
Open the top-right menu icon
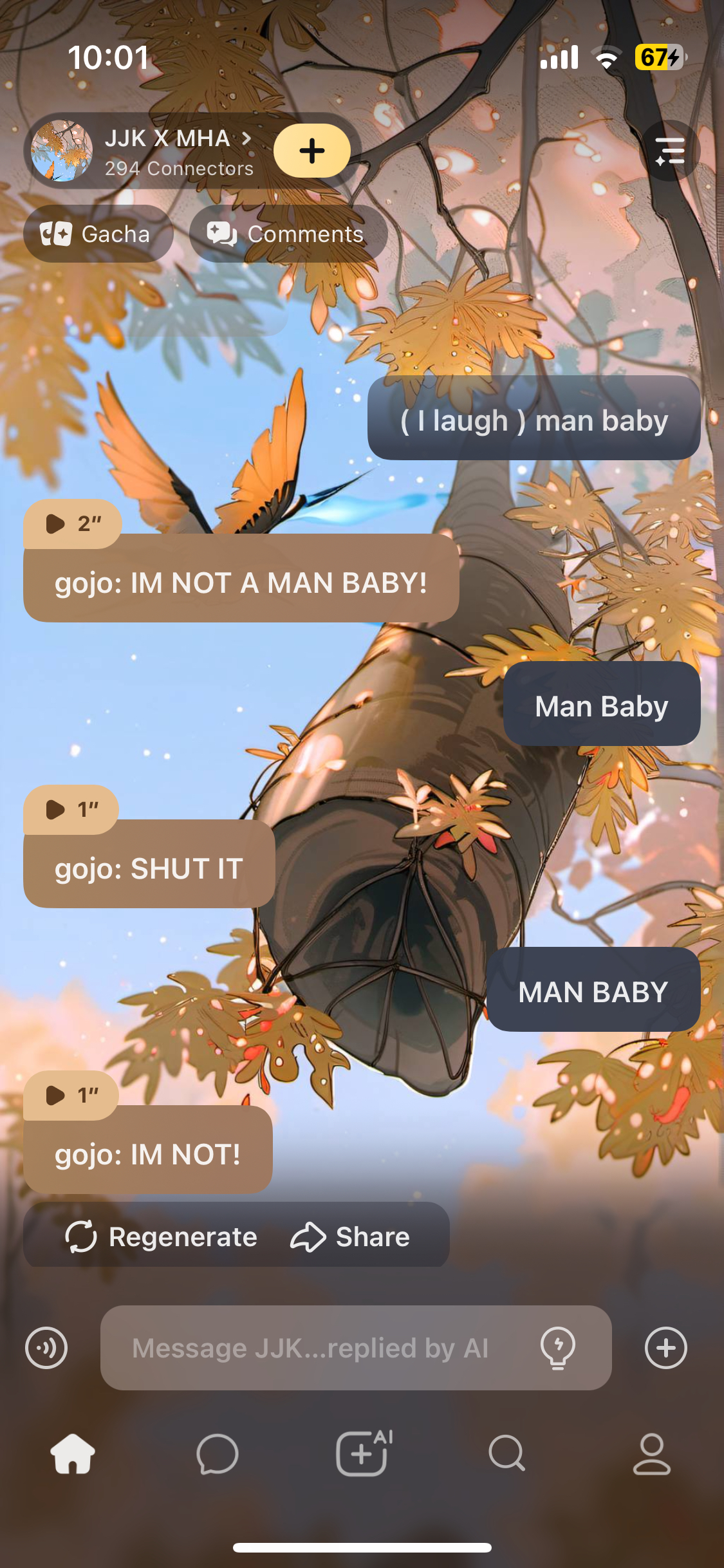click(x=670, y=151)
